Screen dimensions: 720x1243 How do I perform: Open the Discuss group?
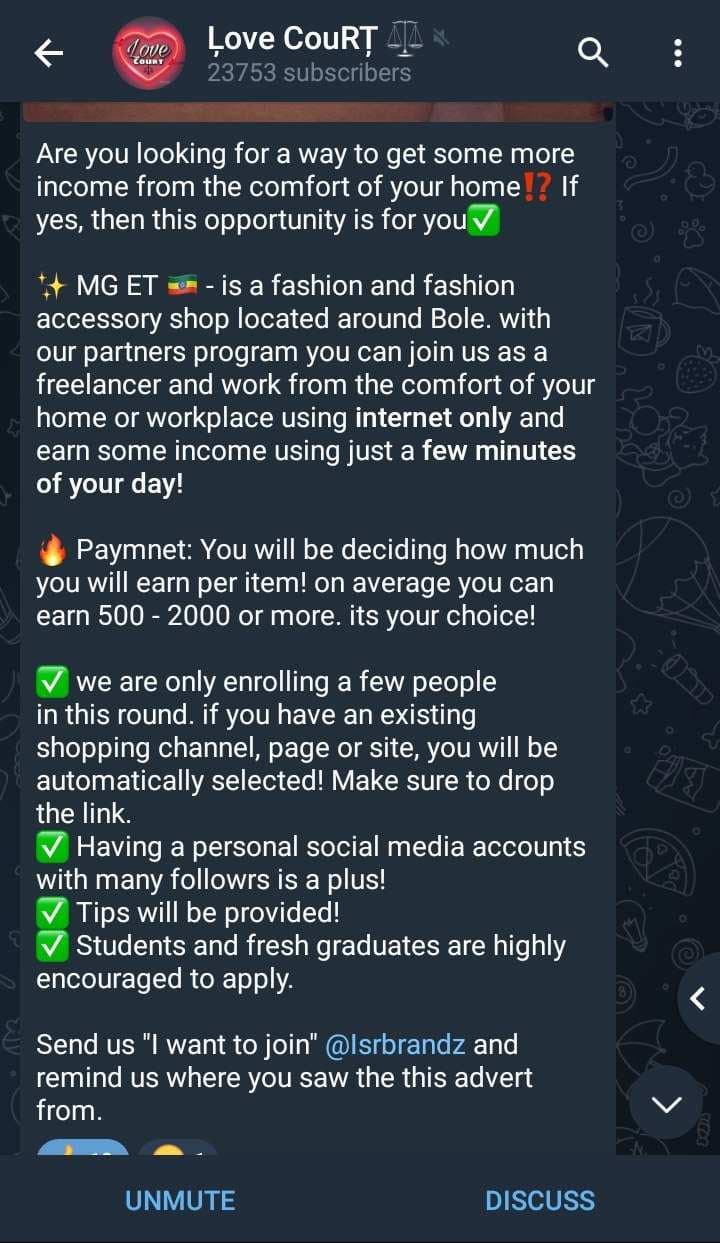pyautogui.click(x=540, y=1200)
